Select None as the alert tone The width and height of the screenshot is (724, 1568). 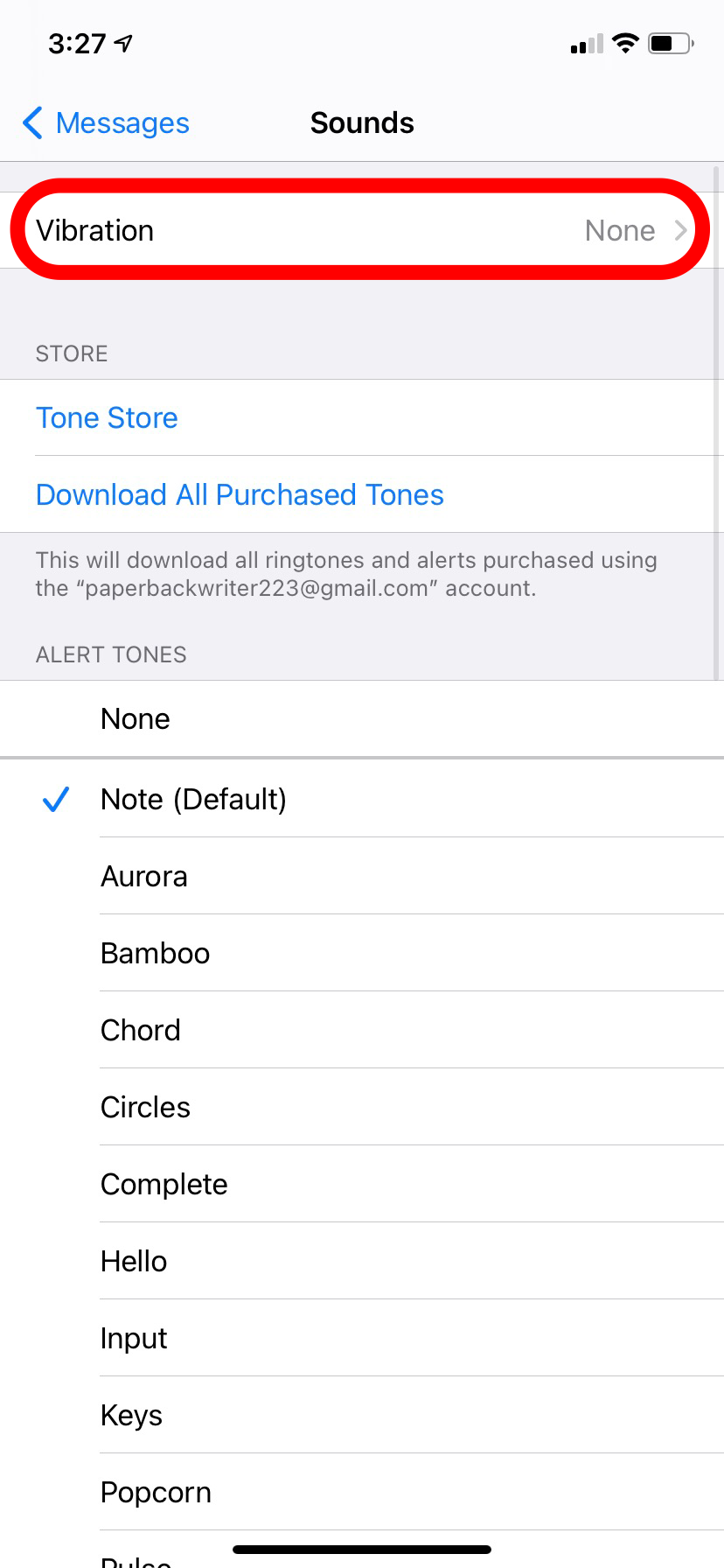(x=362, y=719)
